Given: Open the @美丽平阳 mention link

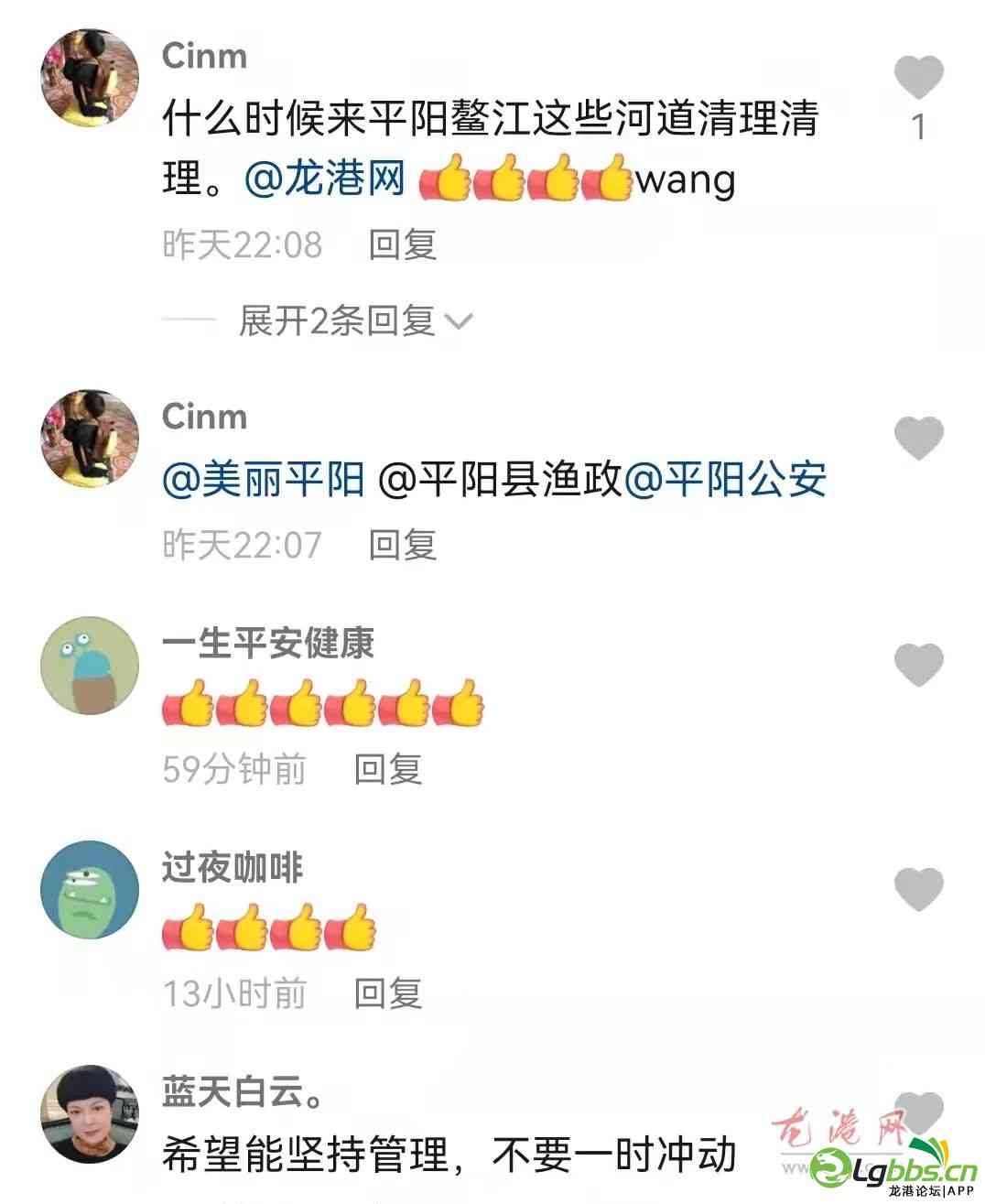Looking at the screenshot, I should [x=263, y=480].
